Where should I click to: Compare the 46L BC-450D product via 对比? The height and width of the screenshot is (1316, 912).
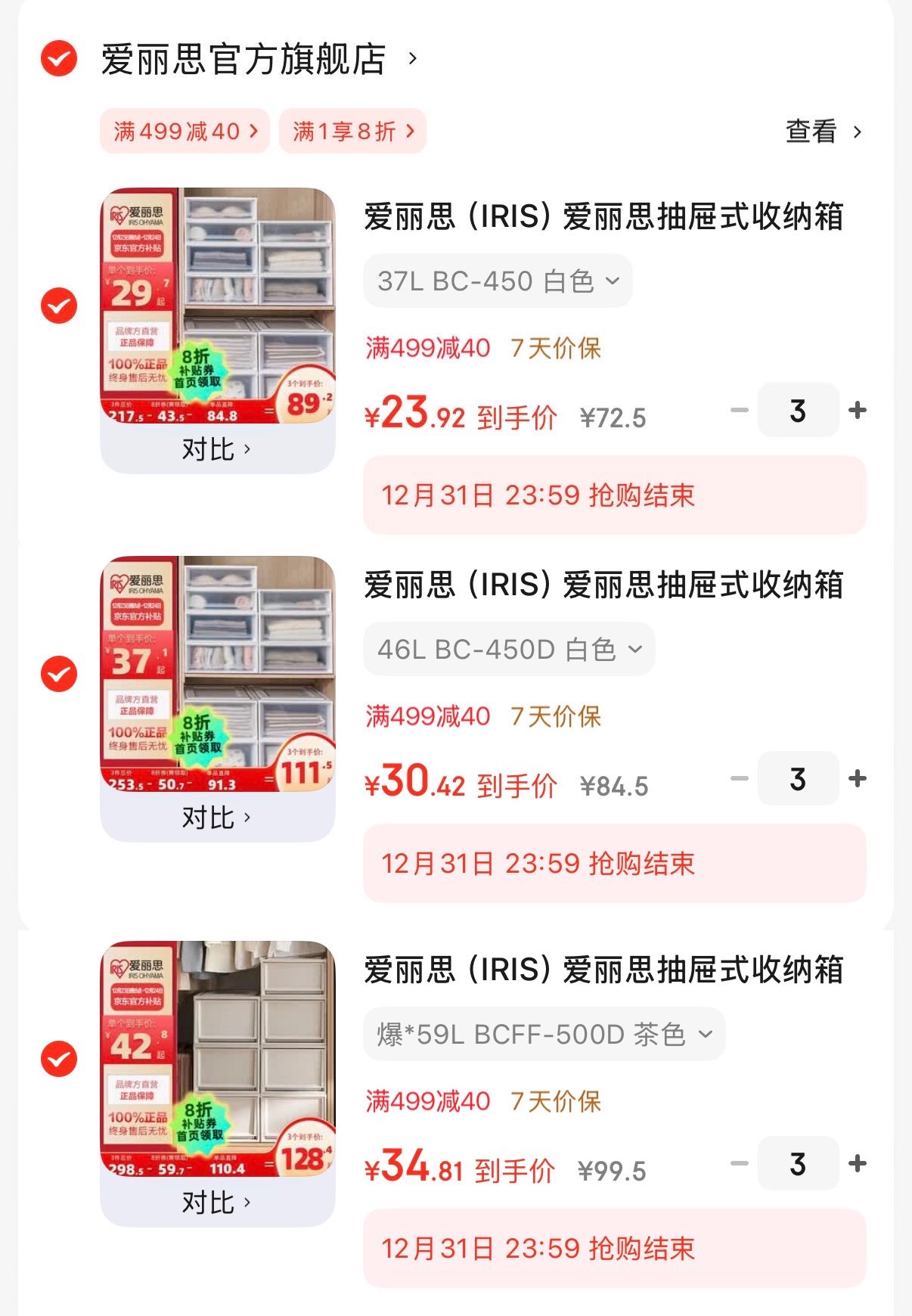click(216, 818)
